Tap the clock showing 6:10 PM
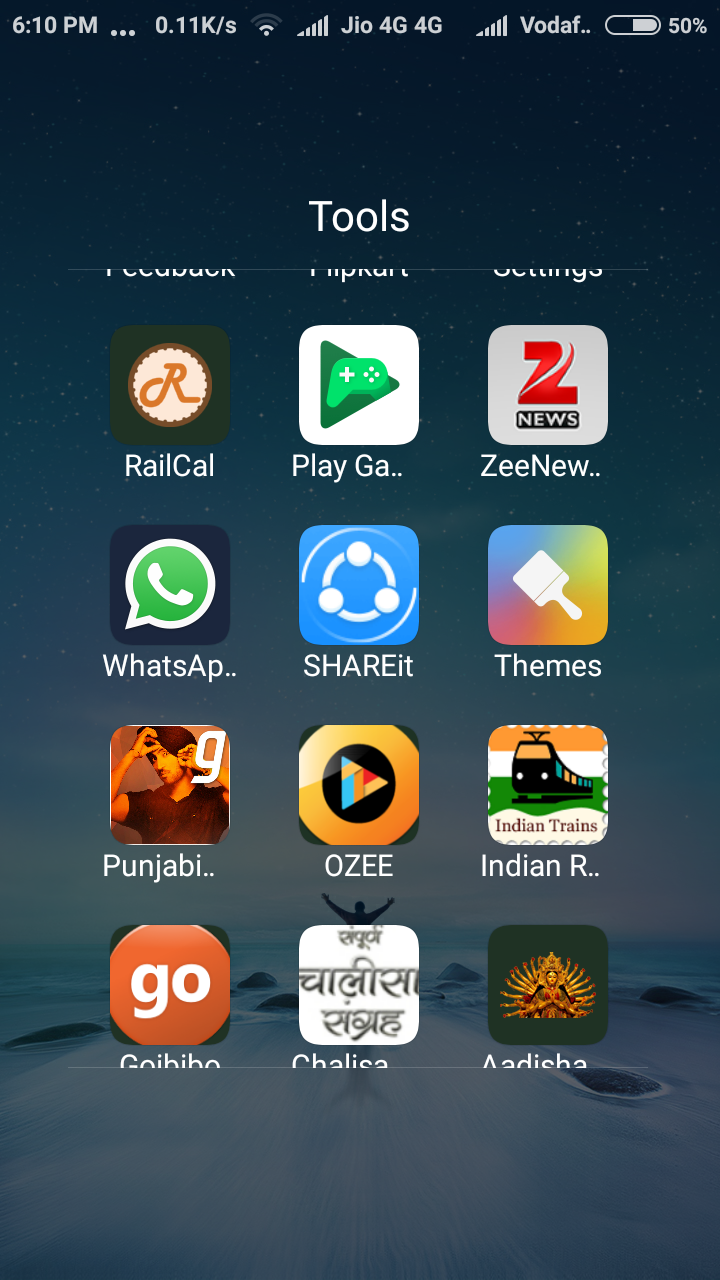The image size is (720, 1280). click(50, 25)
